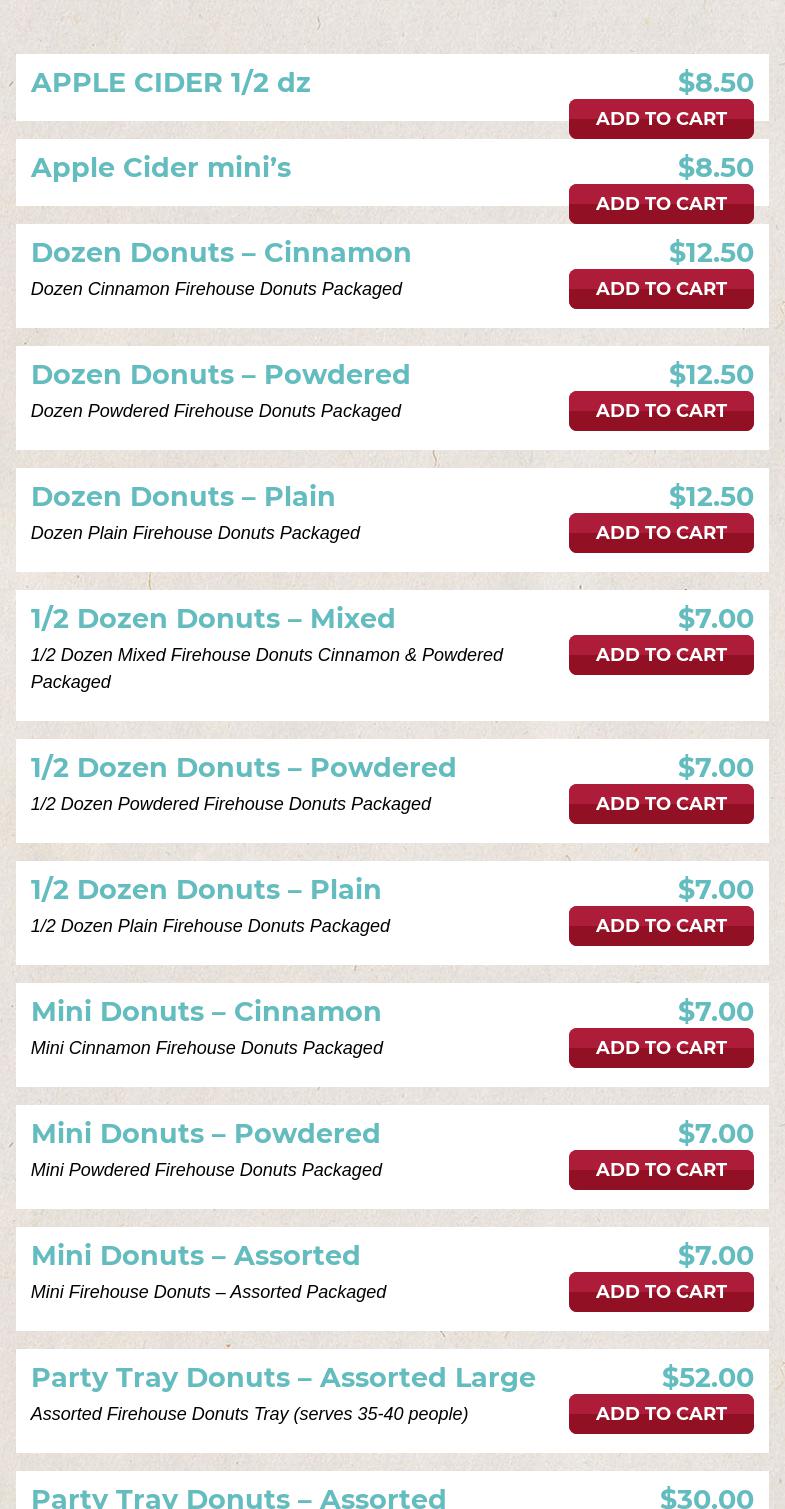Add Mini Donuts – Powdered to cart
Image resolution: width=785 pixels, height=1509 pixels.
coord(661,1169)
